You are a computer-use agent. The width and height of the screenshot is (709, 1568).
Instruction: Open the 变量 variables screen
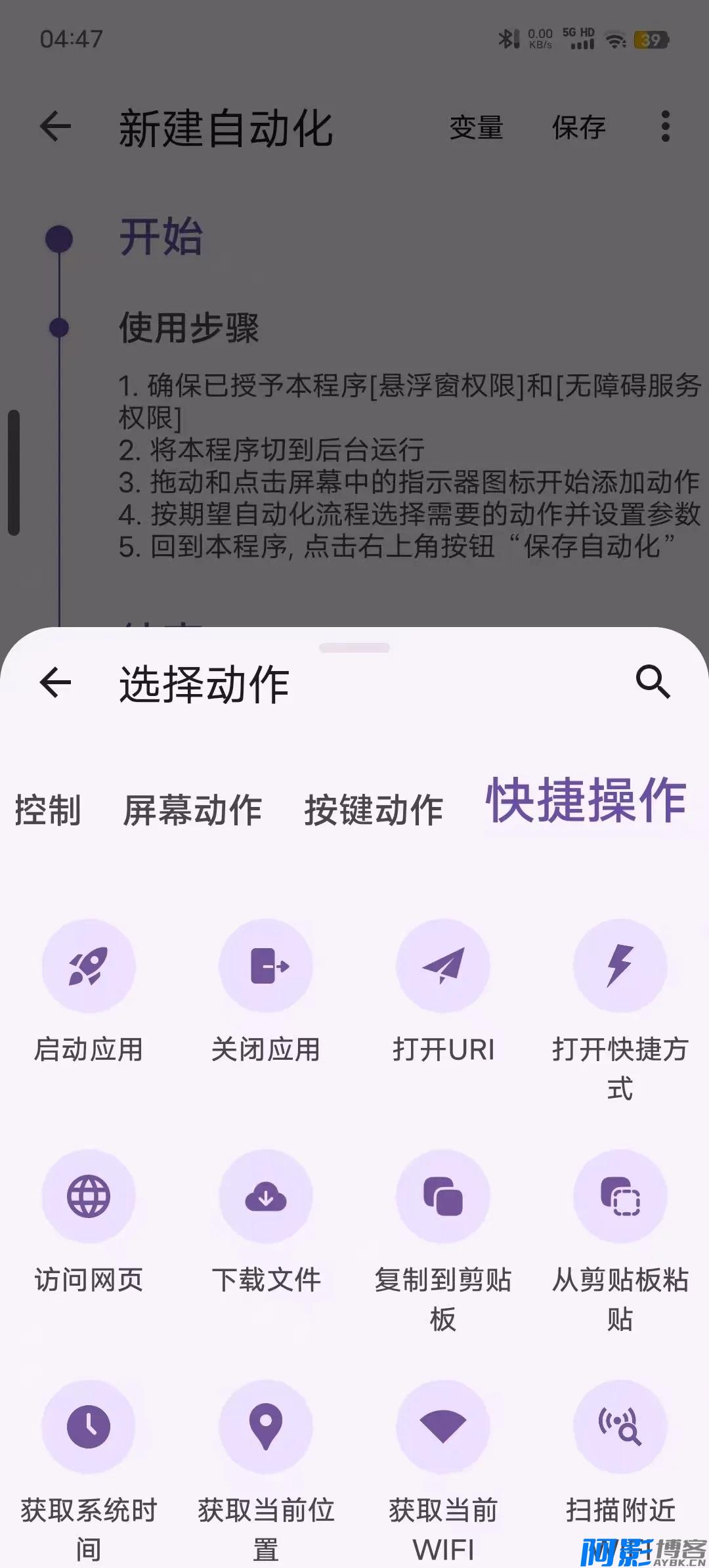[x=476, y=127]
